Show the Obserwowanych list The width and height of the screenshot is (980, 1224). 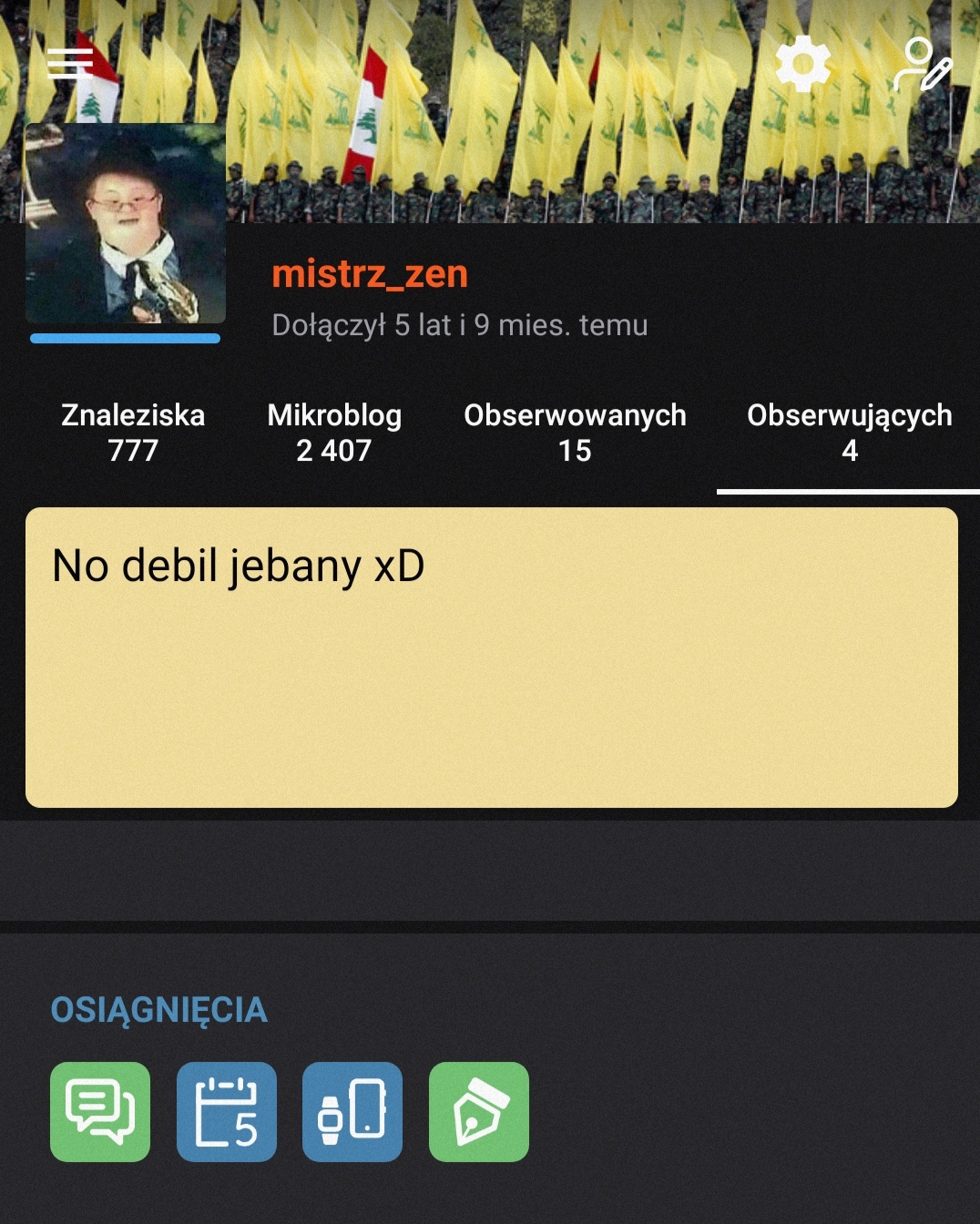coord(575,433)
